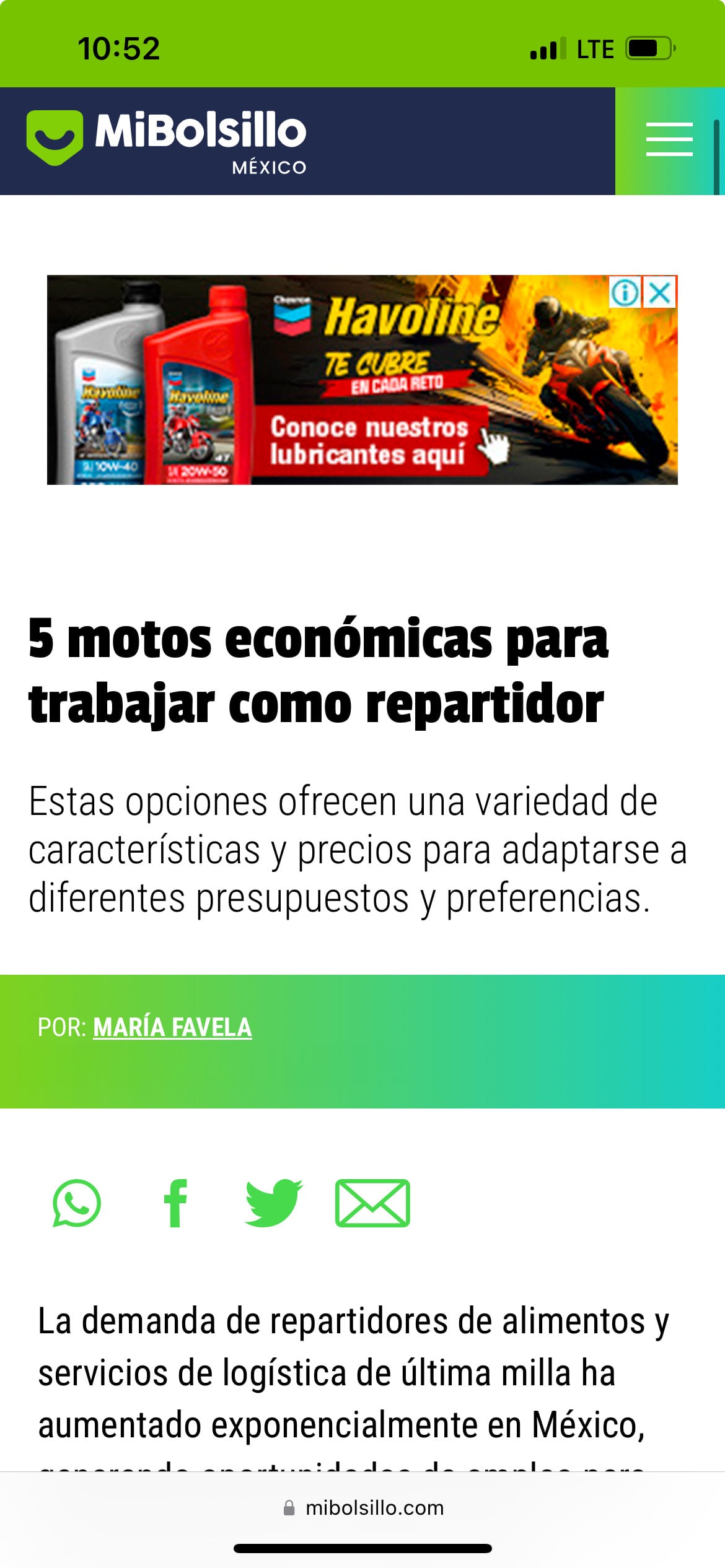Open the Havoline lubricants ad

[369, 441]
